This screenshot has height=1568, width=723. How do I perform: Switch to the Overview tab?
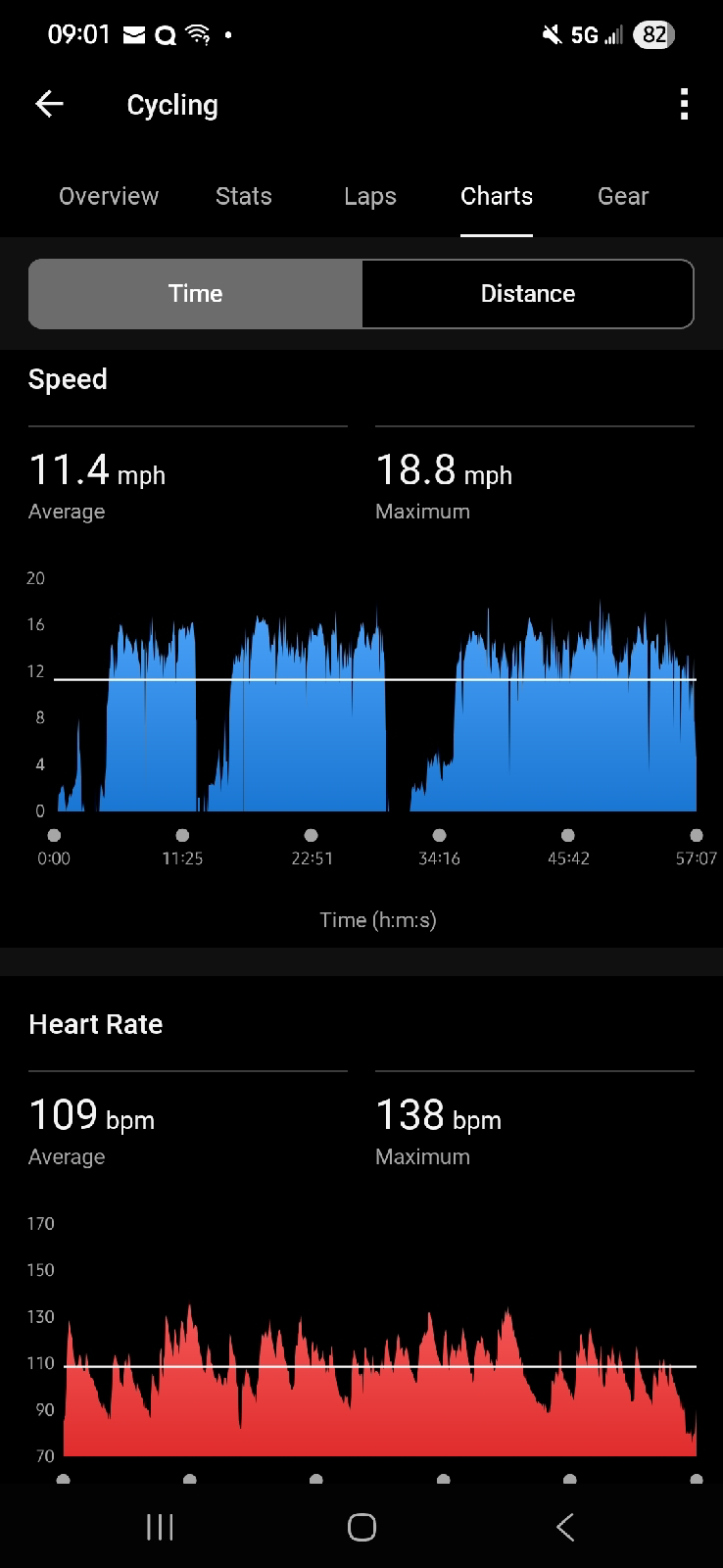click(109, 196)
